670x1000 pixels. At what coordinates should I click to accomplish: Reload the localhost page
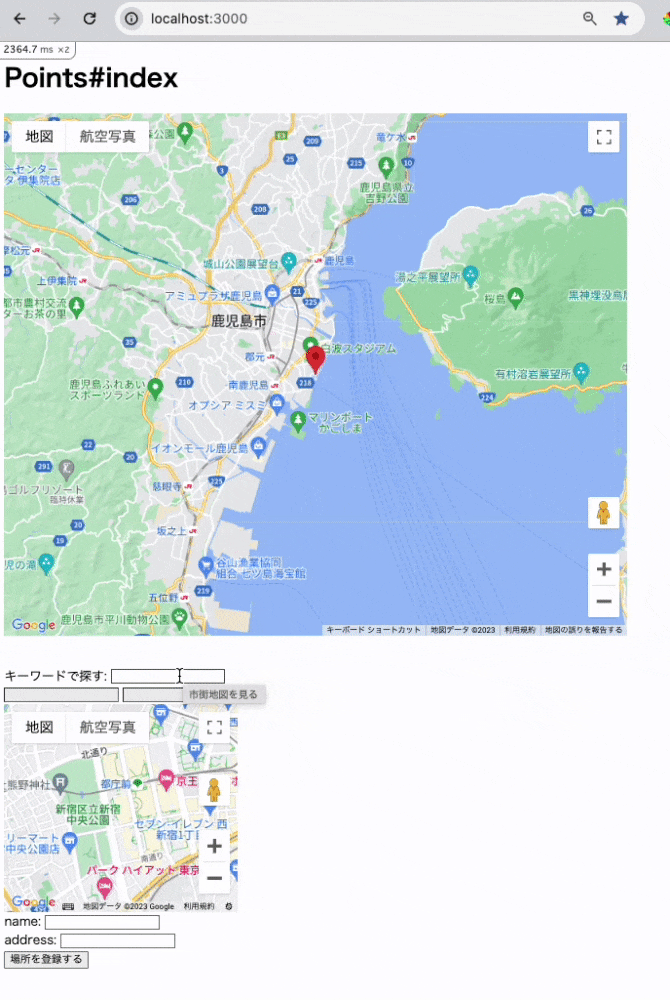pos(89,18)
